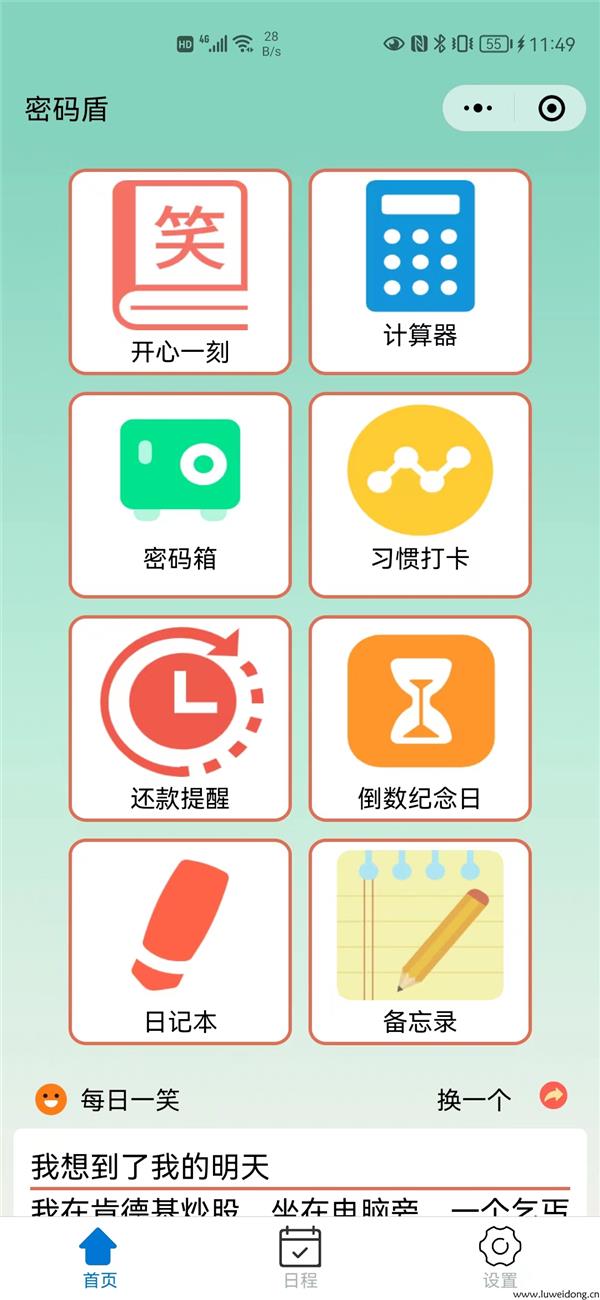Open the 习惯打卡 habit tracker

pos(420,495)
